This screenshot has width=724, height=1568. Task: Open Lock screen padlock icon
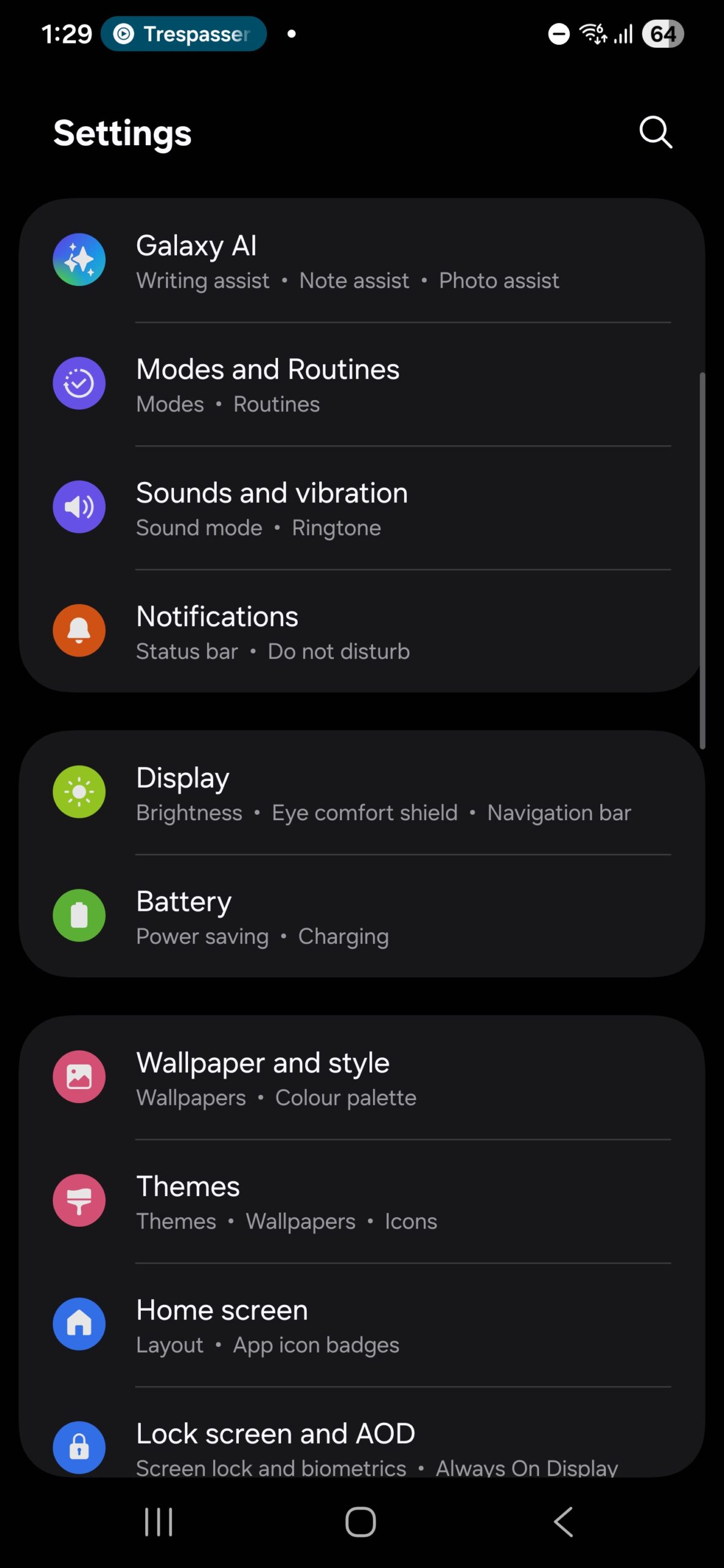point(79,1448)
